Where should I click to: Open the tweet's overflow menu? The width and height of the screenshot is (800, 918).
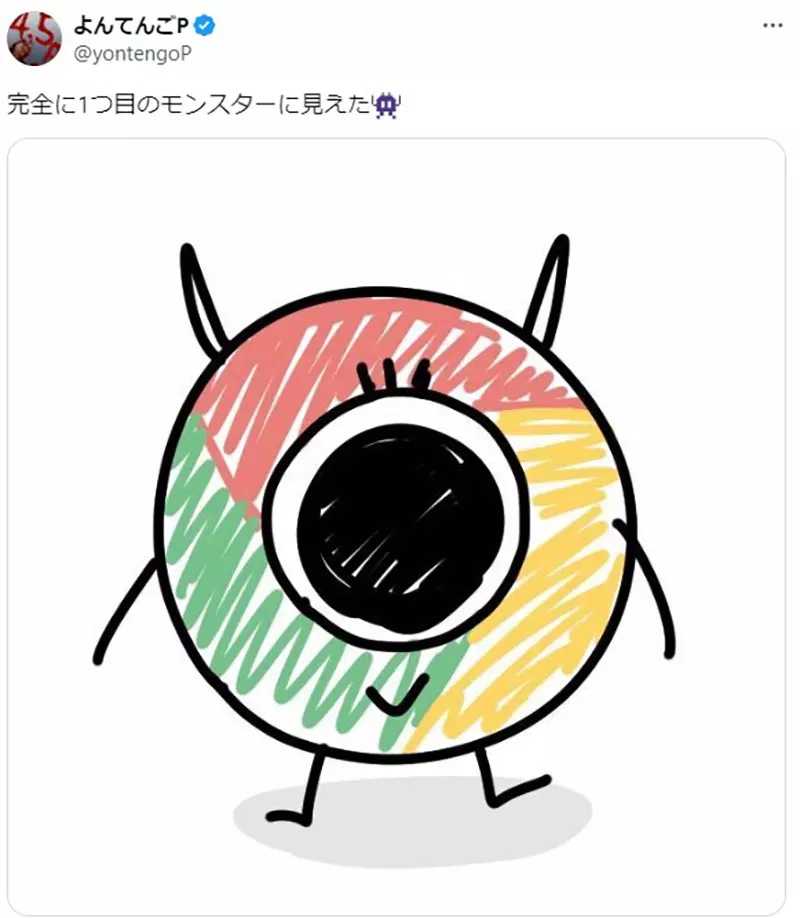773,25
